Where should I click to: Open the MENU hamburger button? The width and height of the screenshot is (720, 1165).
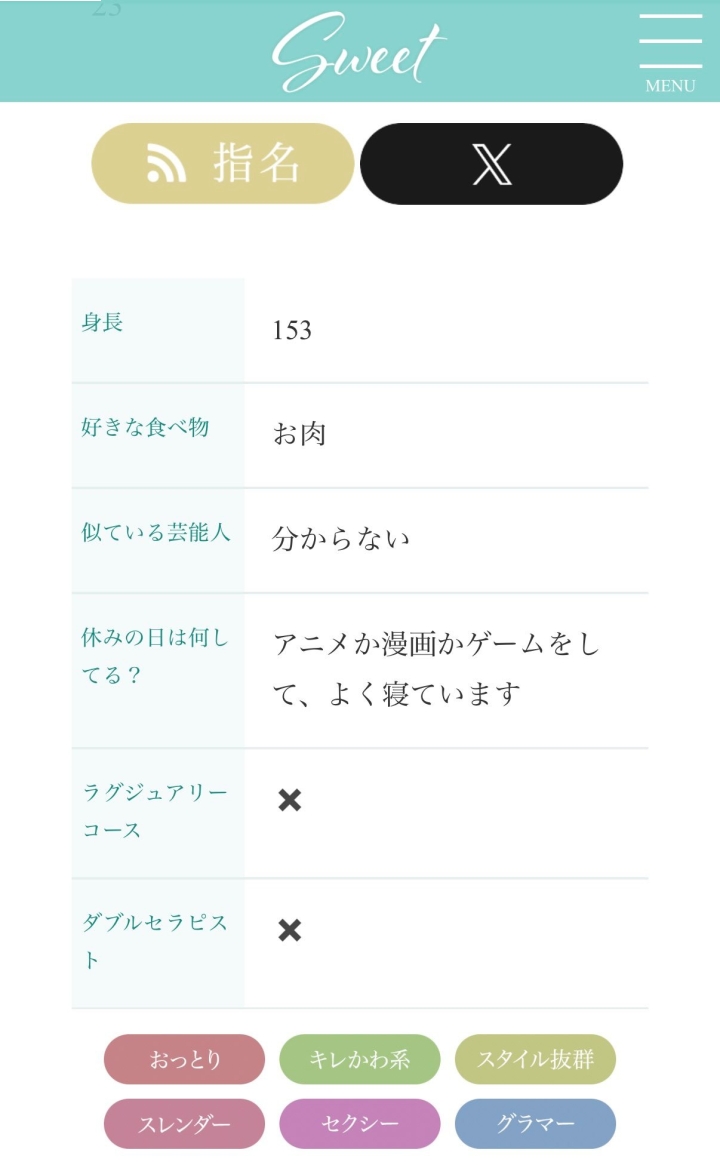670,52
